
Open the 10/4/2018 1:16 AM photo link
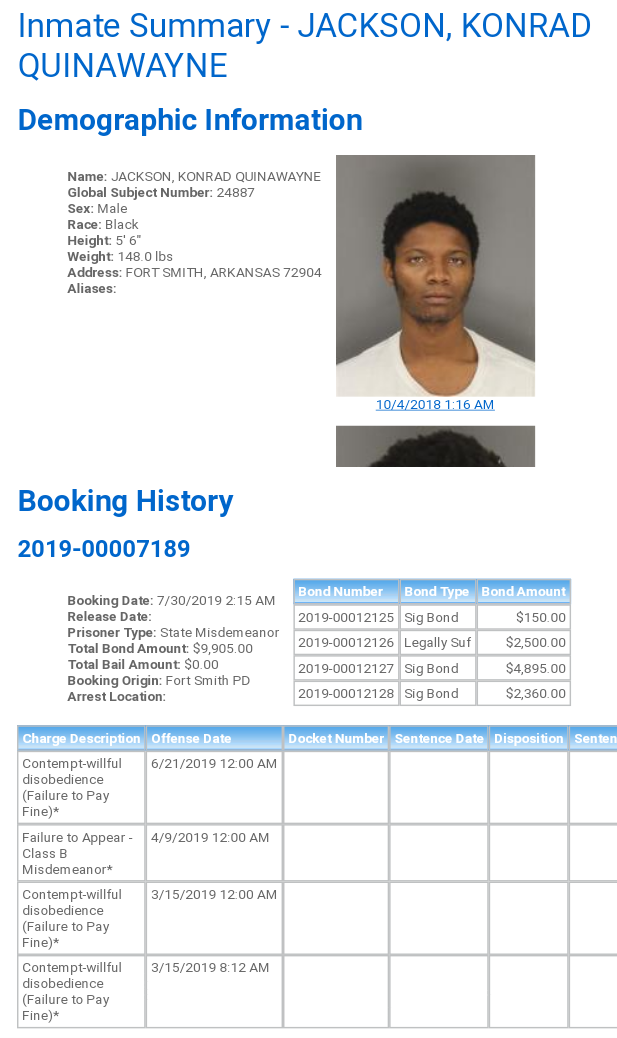(x=435, y=404)
